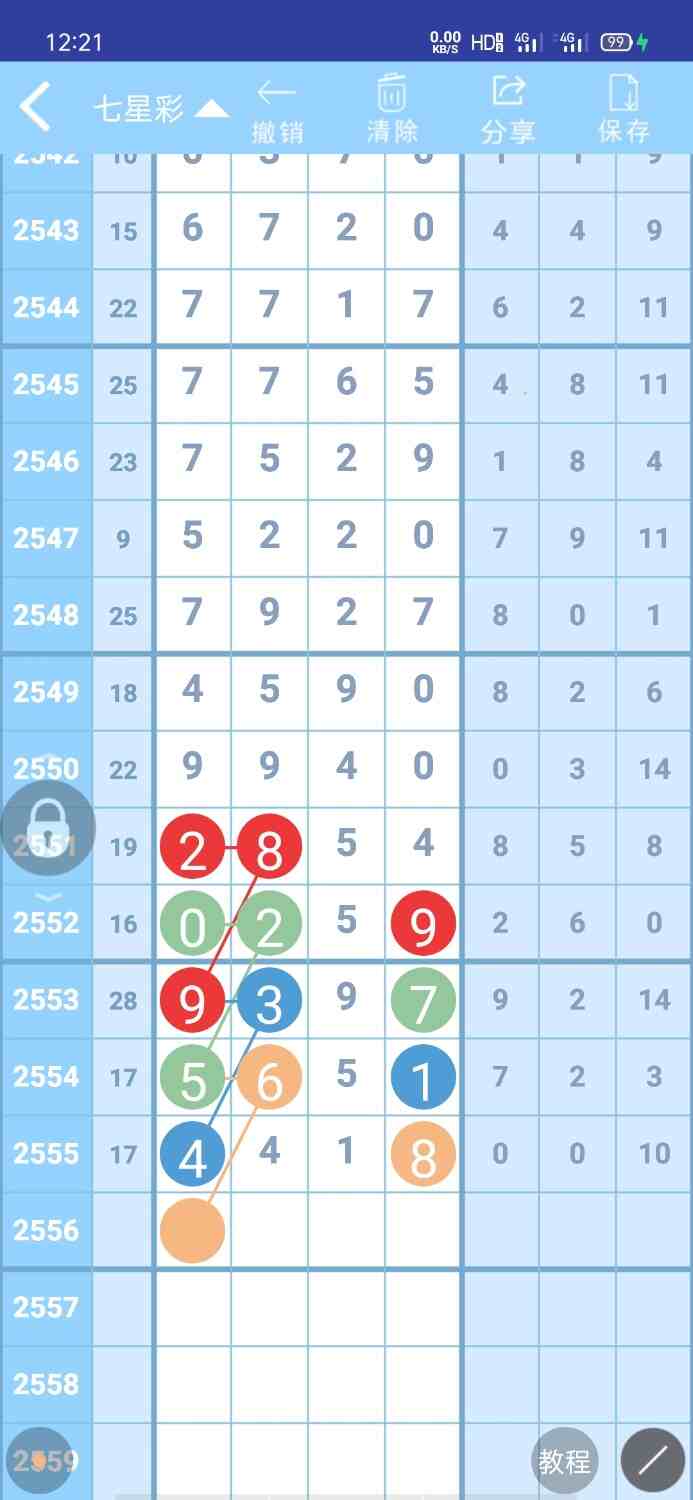The height and width of the screenshot is (1500, 693).
Task: Clear all marks with 清除
Action: tap(392, 111)
